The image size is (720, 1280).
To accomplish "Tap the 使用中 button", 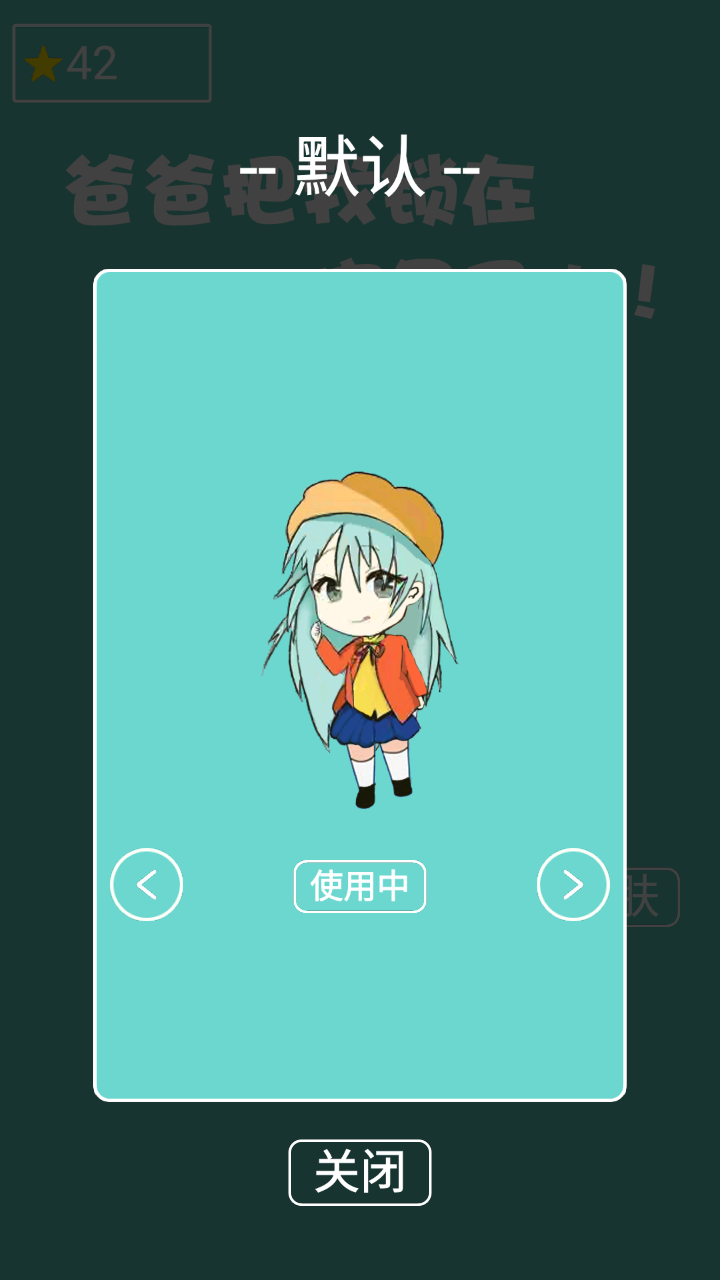I will [360, 886].
